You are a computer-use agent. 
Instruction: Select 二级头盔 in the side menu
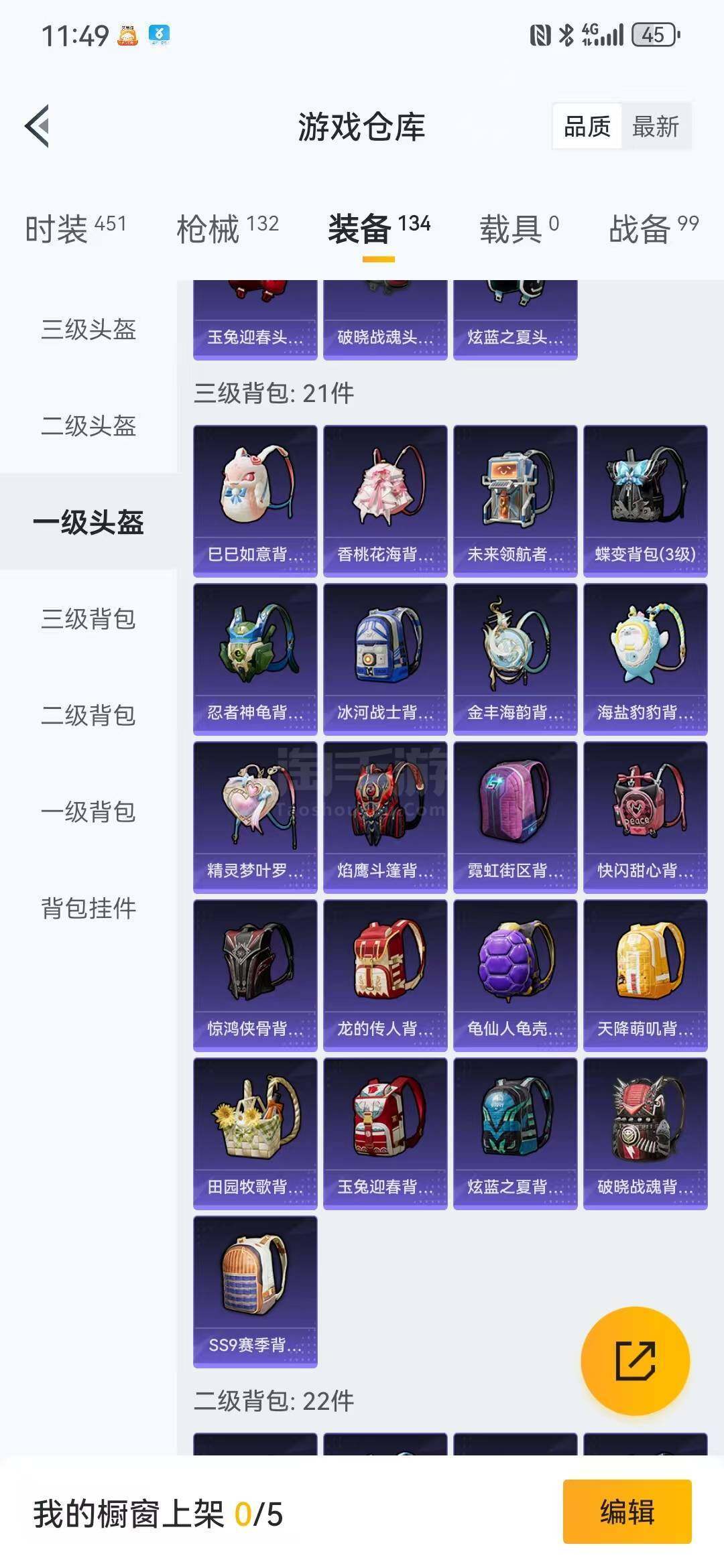(x=88, y=426)
